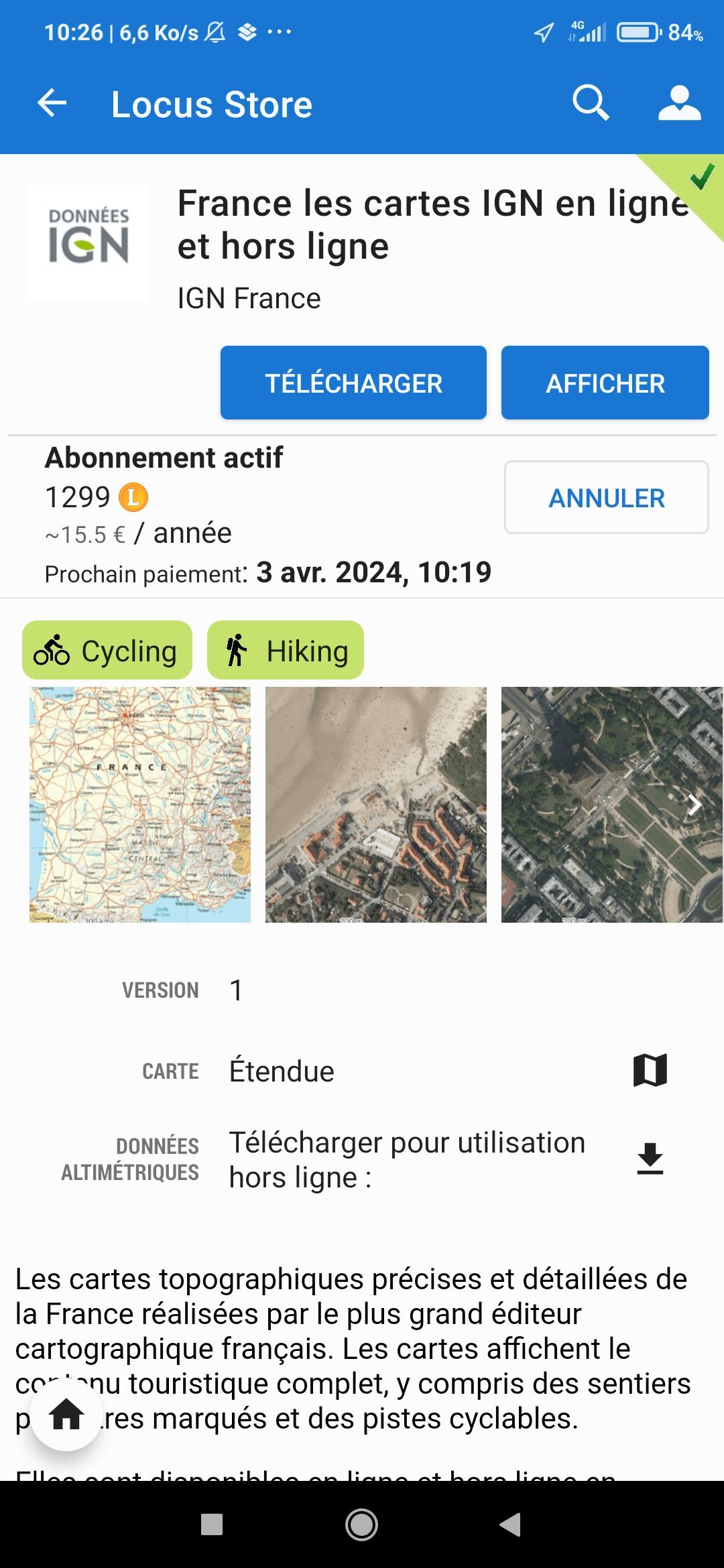724x1568 pixels.
Task: Open the beach aerial photo preview
Action: pos(376,804)
